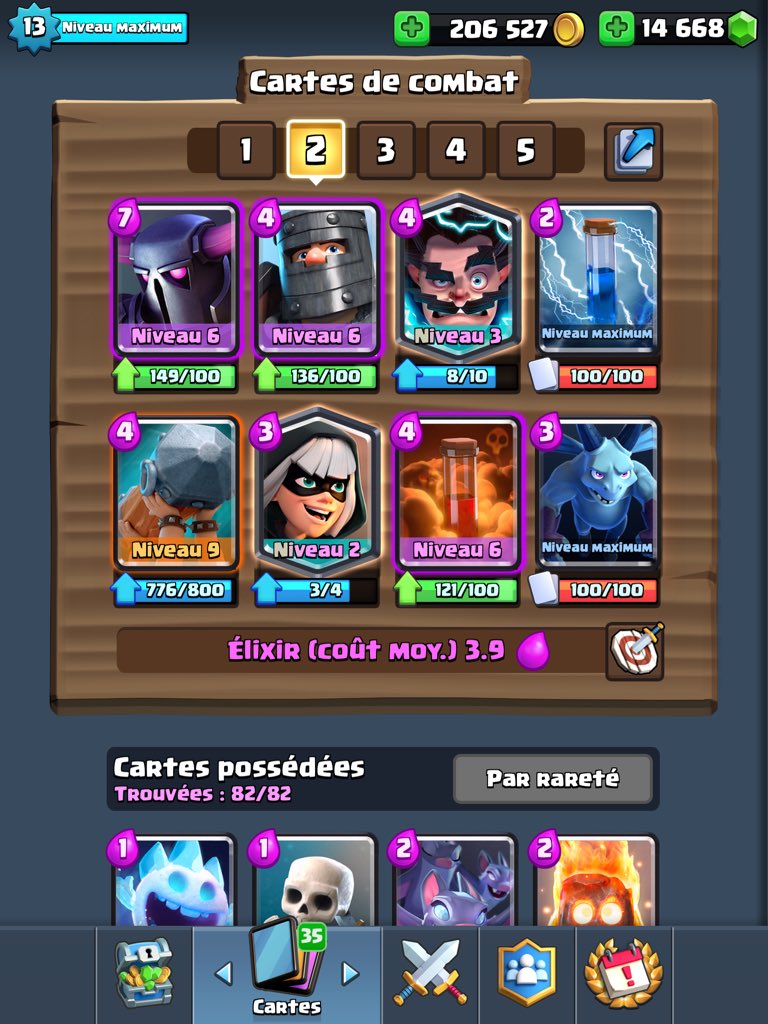This screenshot has height=1024, width=768.
Task: Open the clan social tab
Action: tap(527, 971)
